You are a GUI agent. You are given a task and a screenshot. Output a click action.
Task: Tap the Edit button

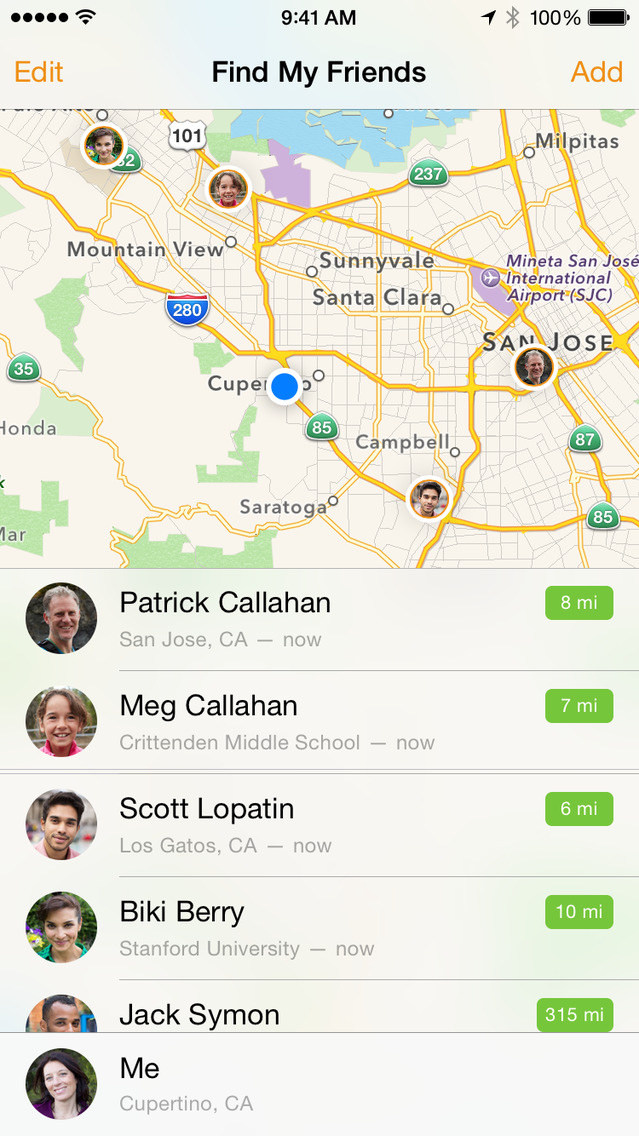pos(39,72)
